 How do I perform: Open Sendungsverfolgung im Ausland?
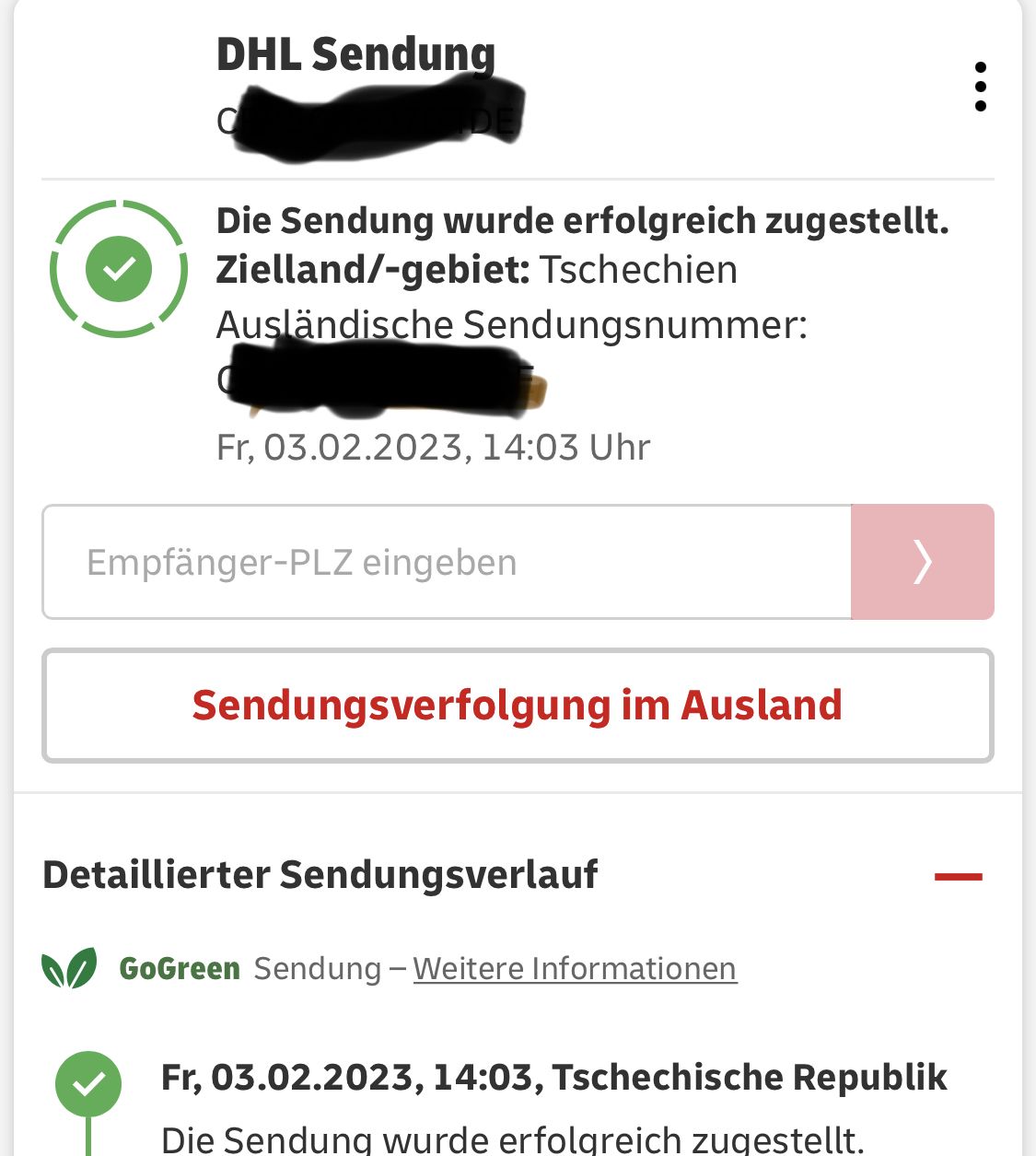(518, 706)
